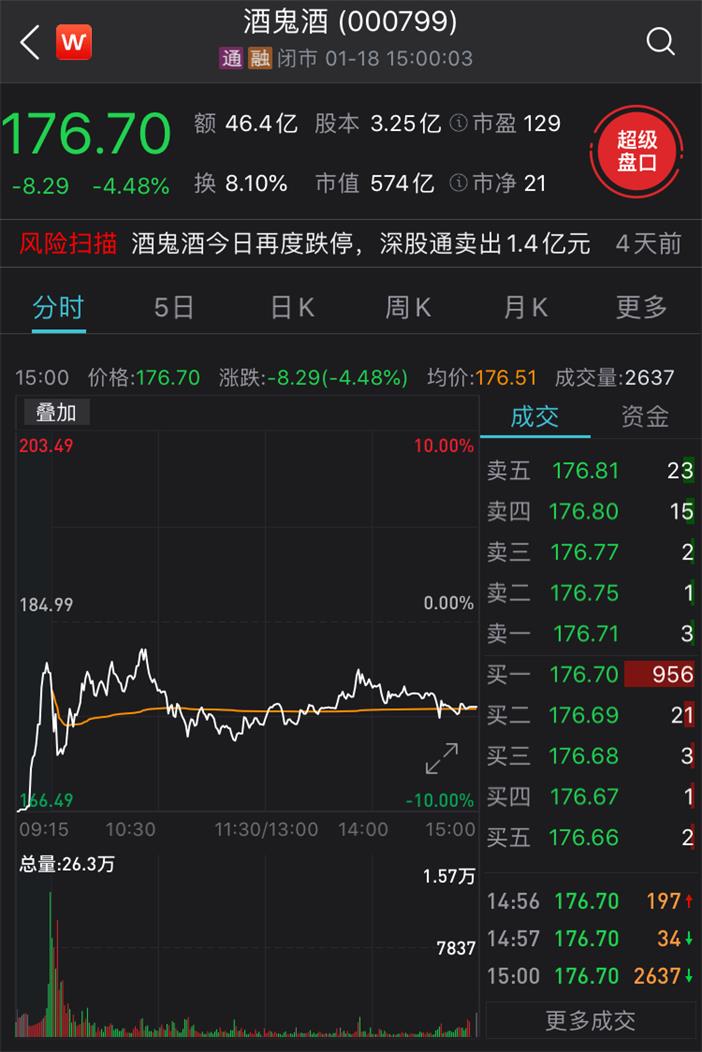View 更多成交 transaction records
702x1052 pixels.
pyautogui.click(x=590, y=1020)
